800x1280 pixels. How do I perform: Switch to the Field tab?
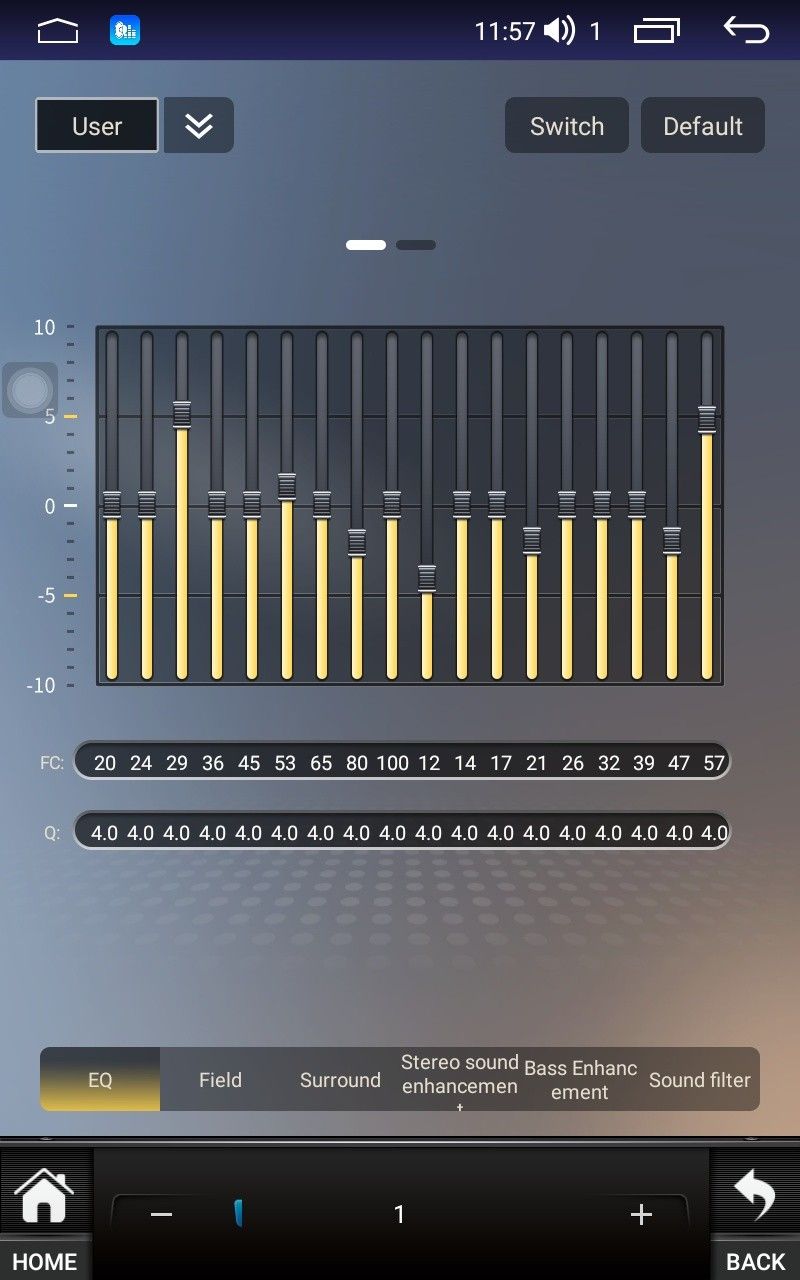pos(220,1080)
